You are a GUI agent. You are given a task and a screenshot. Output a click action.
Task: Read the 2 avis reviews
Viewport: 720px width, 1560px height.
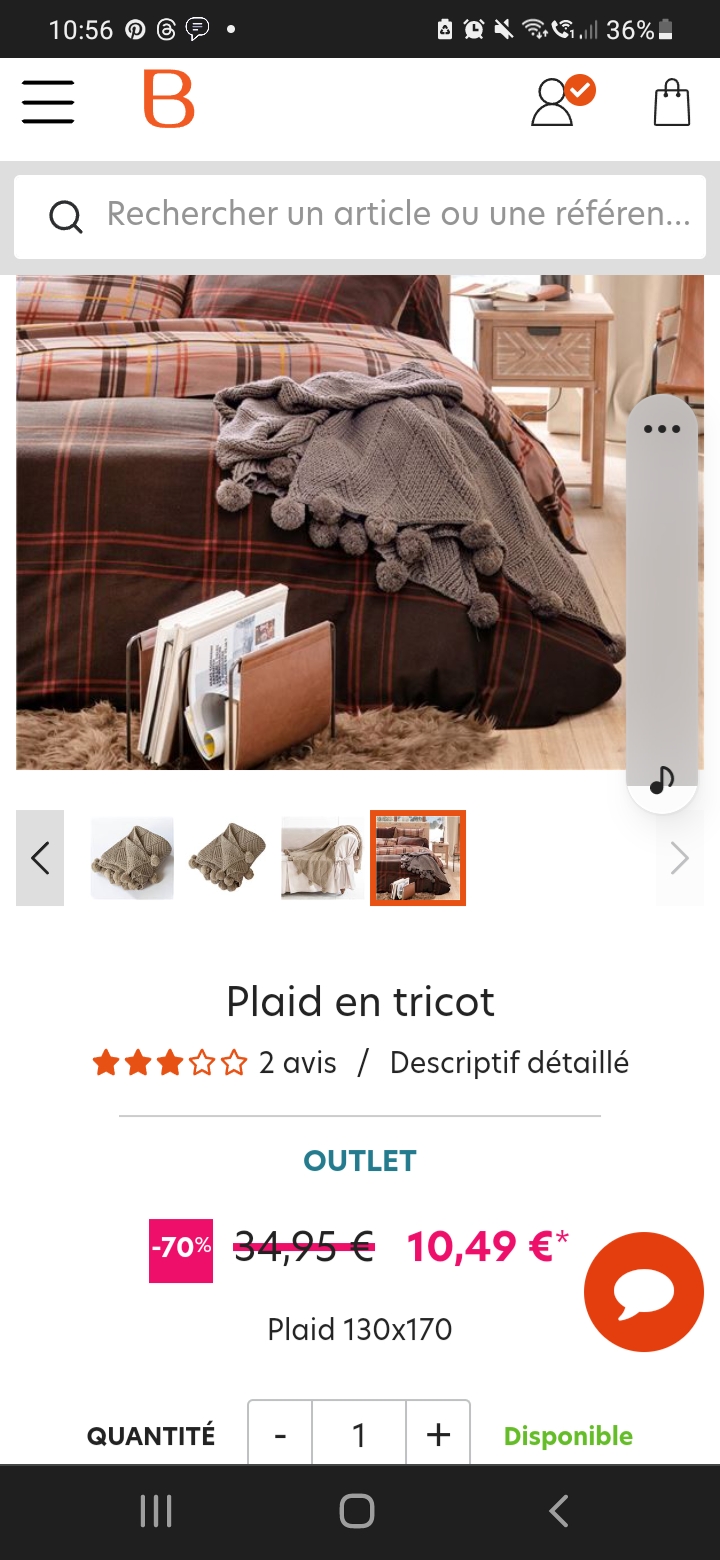(297, 1063)
